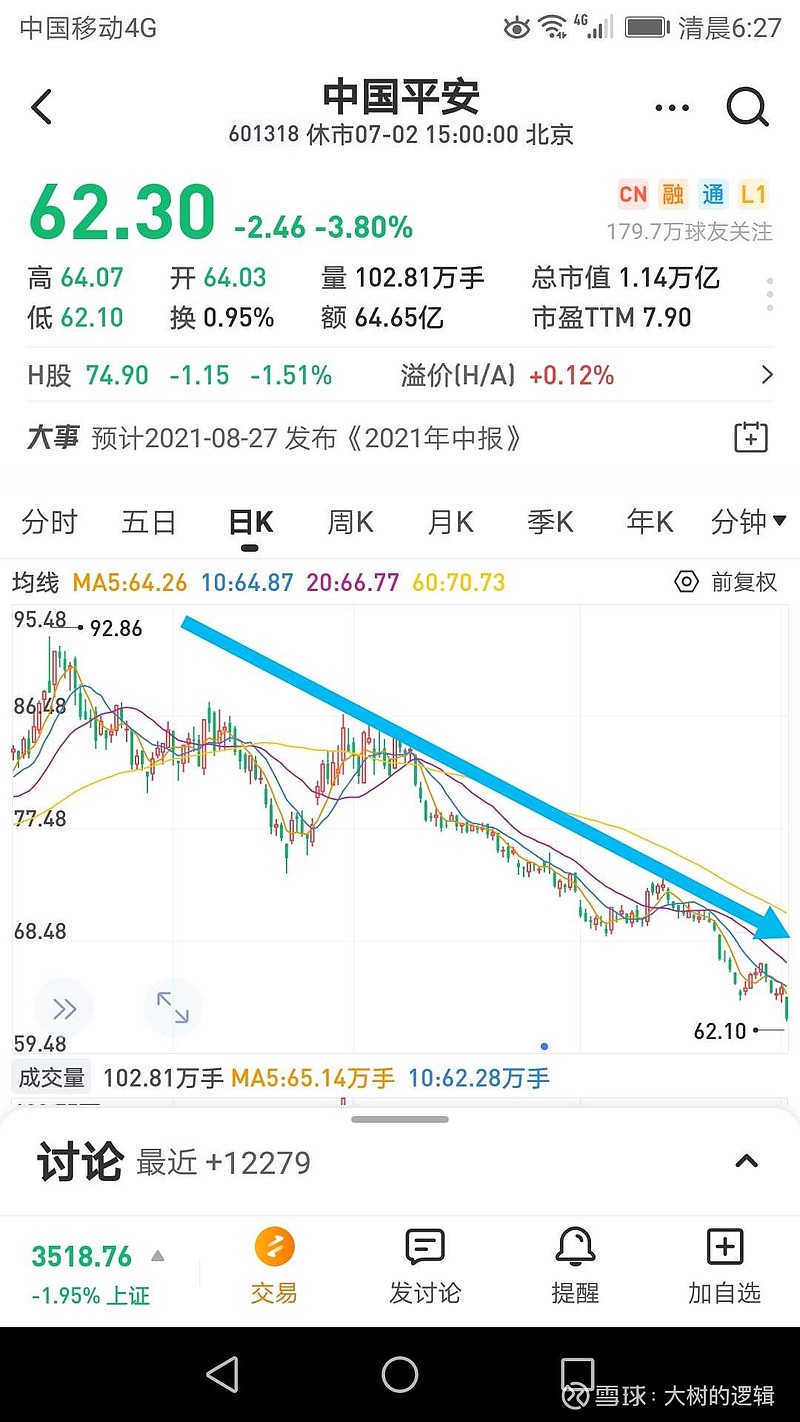Select the 月K chart tab
800x1422 pixels.
(450, 522)
